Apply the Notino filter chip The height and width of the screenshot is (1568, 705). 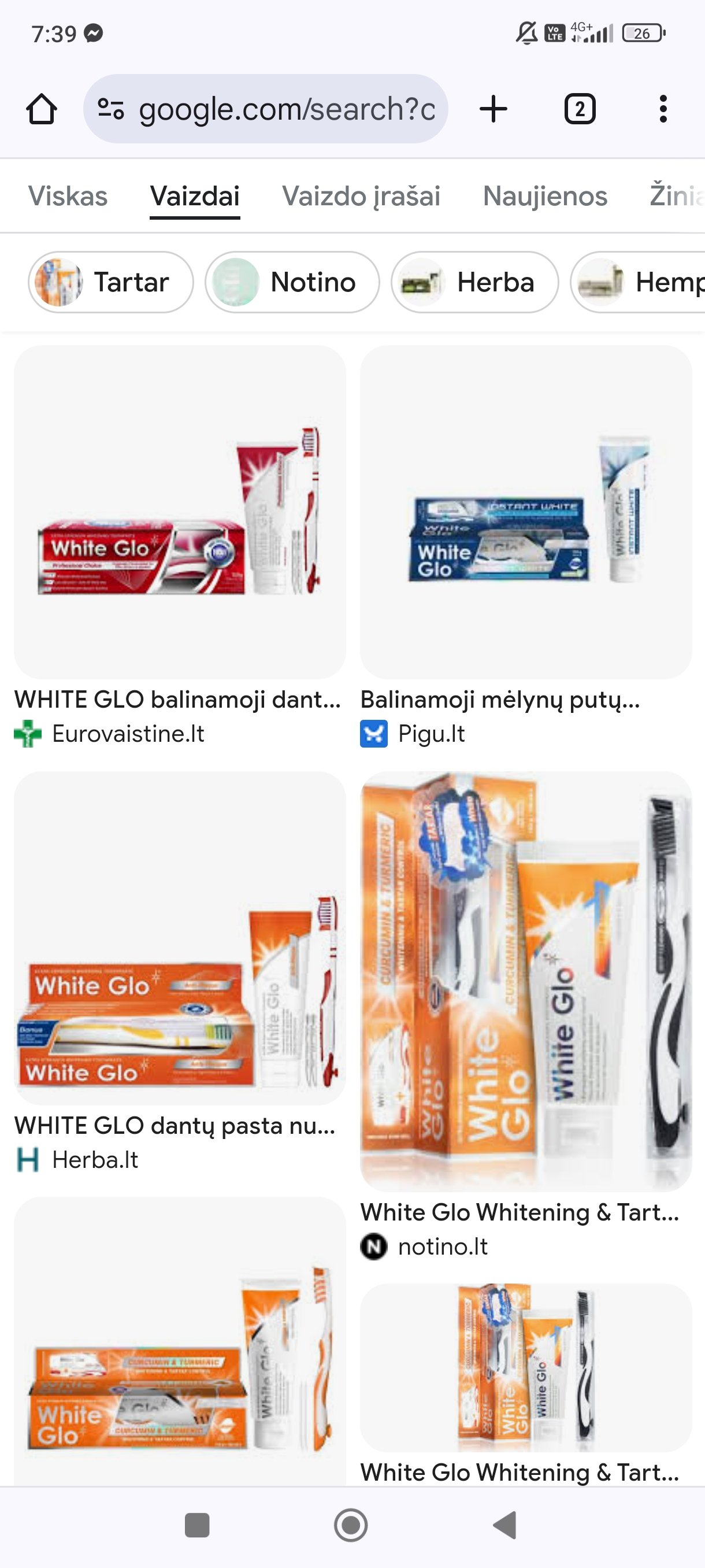[x=292, y=282]
